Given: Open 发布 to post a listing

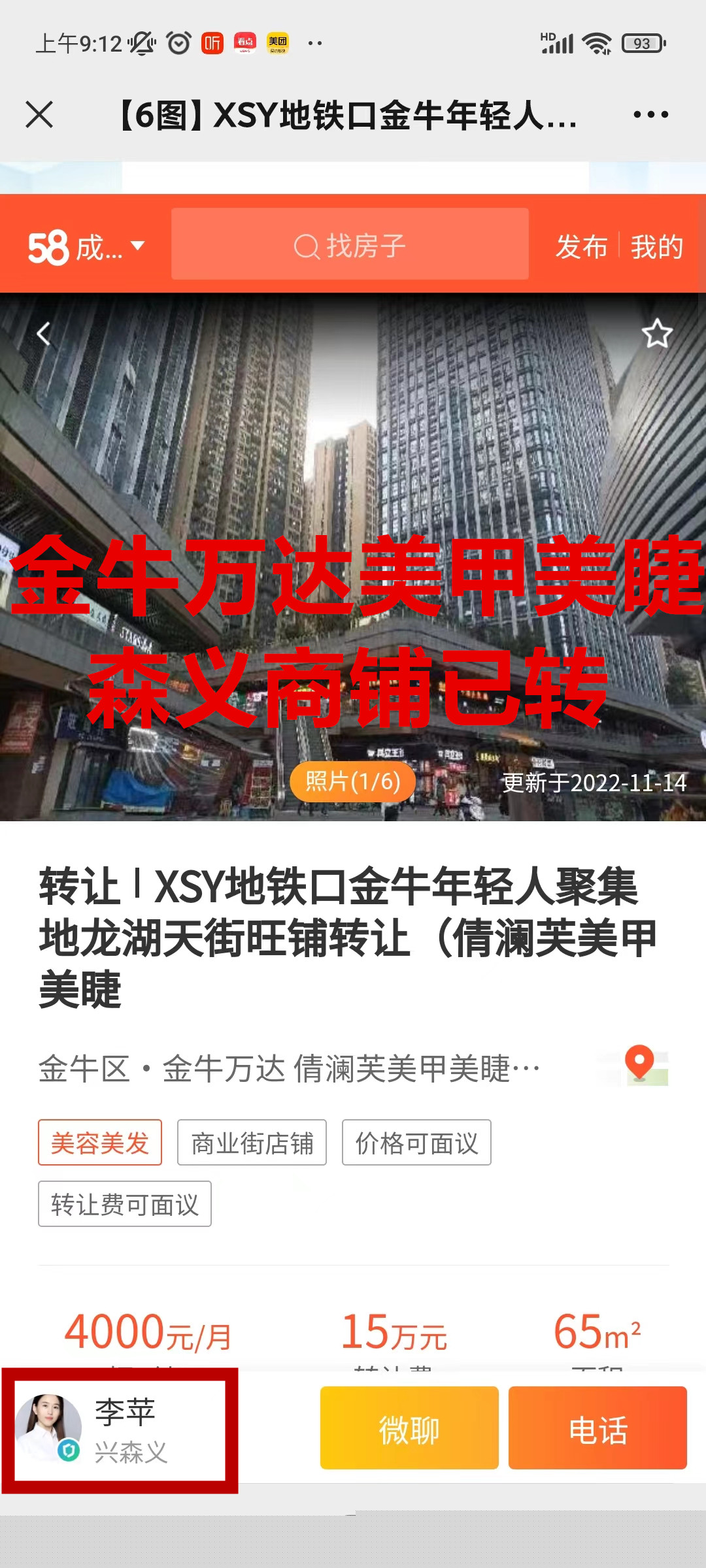Looking at the screenshot, I should click(x=581, y=247).
